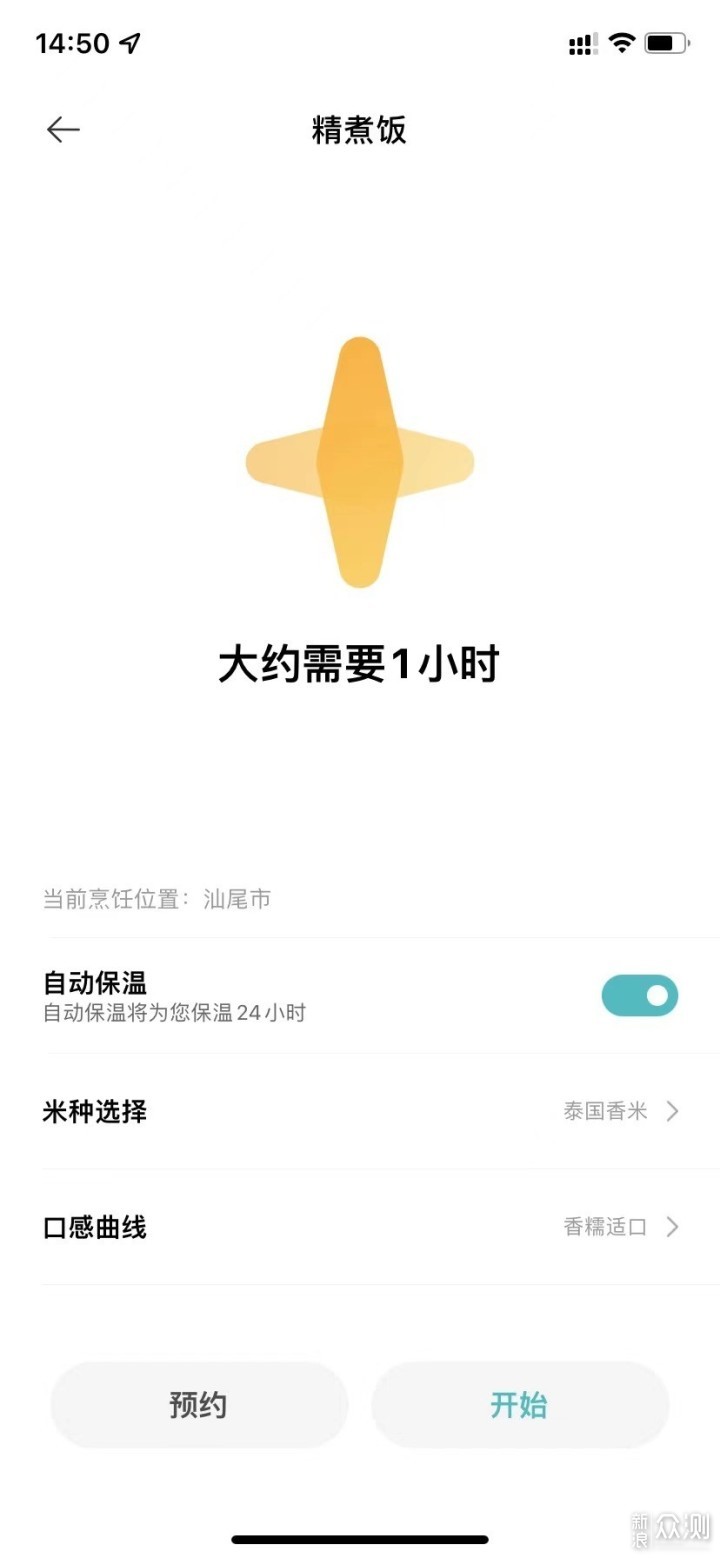Tap the 预约 schedule button
The width and height of the screenshot is (720, 1558).
[199, 1405]
